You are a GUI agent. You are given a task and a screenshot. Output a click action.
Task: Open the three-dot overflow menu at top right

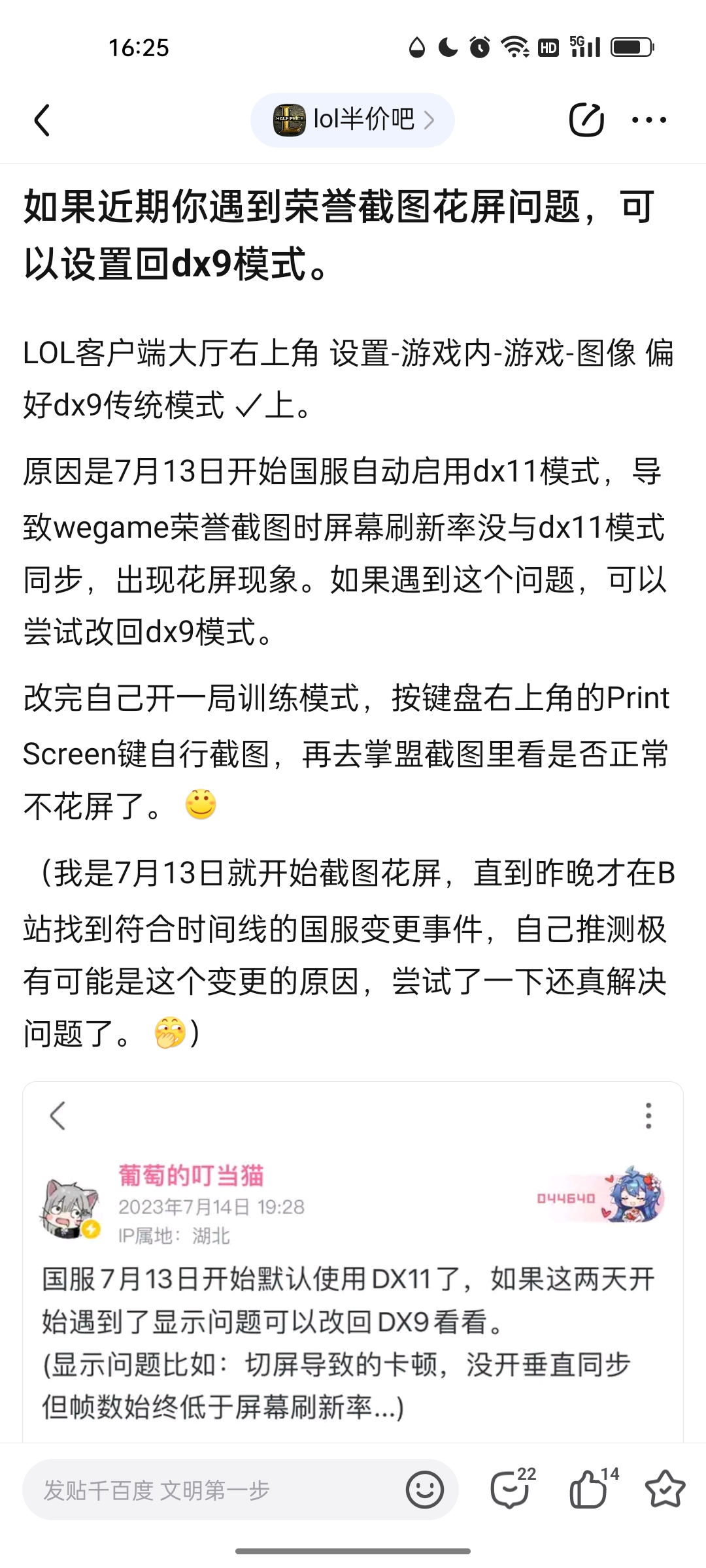pos(649,120)
